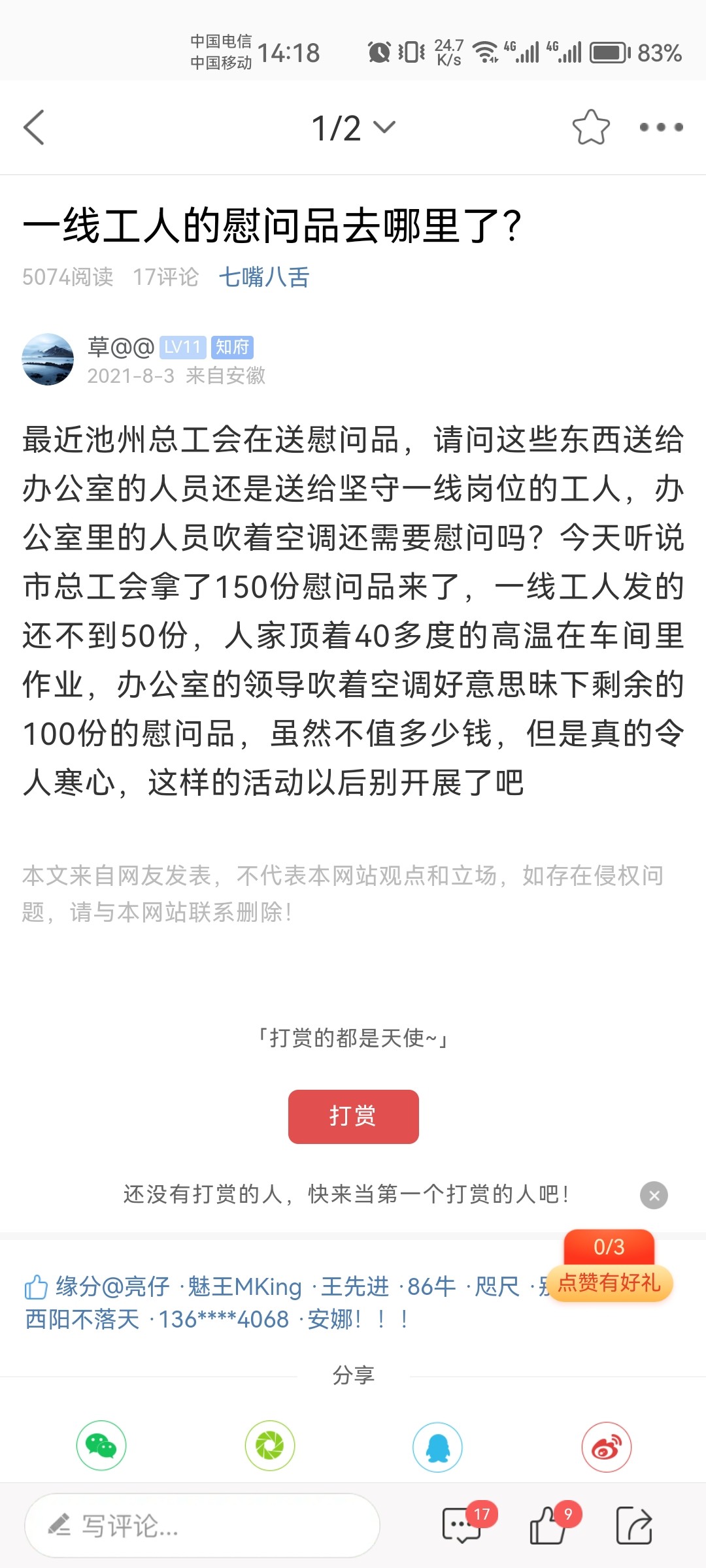Expand the 1/2 page selector

[353, 127]
